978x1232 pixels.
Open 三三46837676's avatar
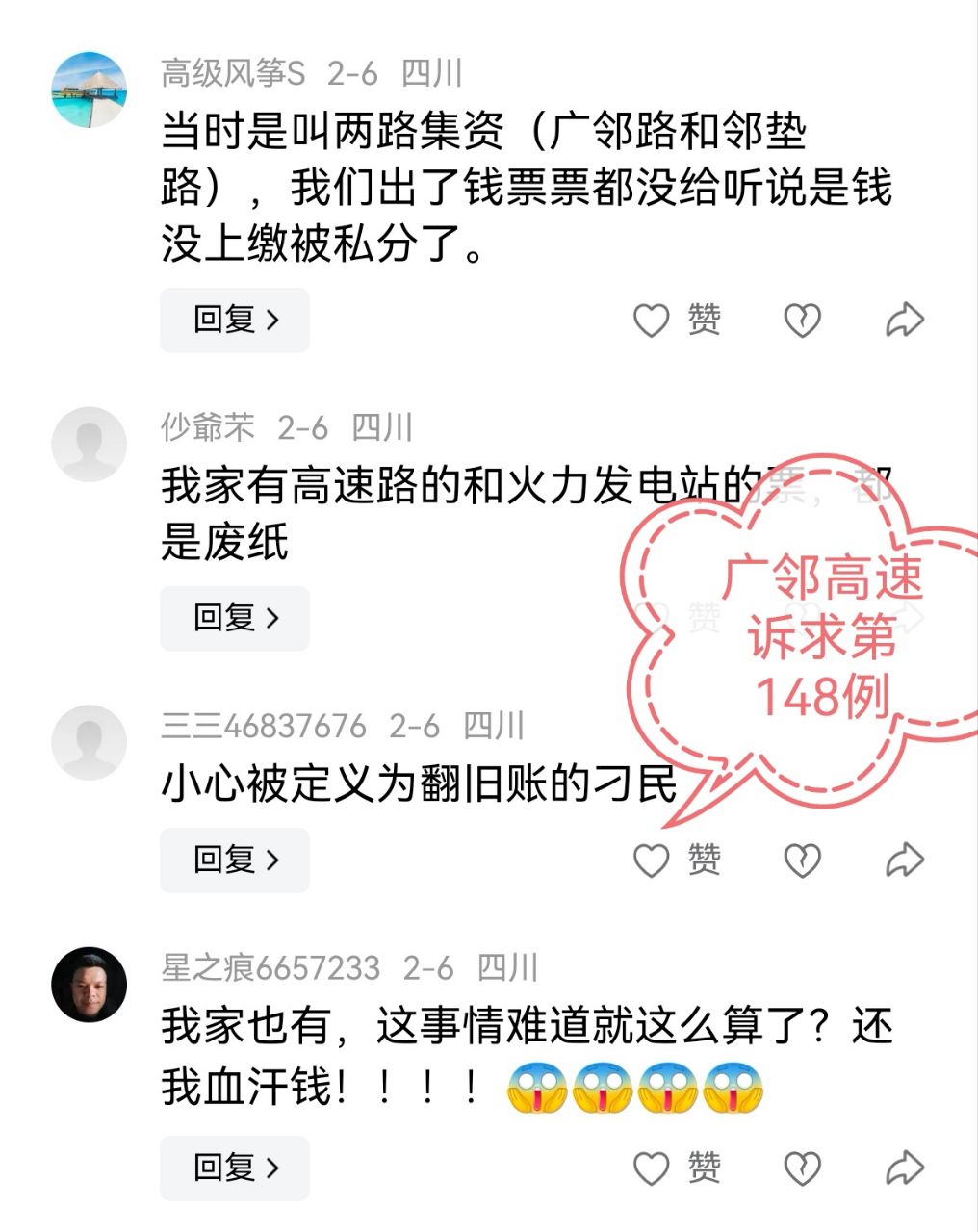click(x=89, y=742)
